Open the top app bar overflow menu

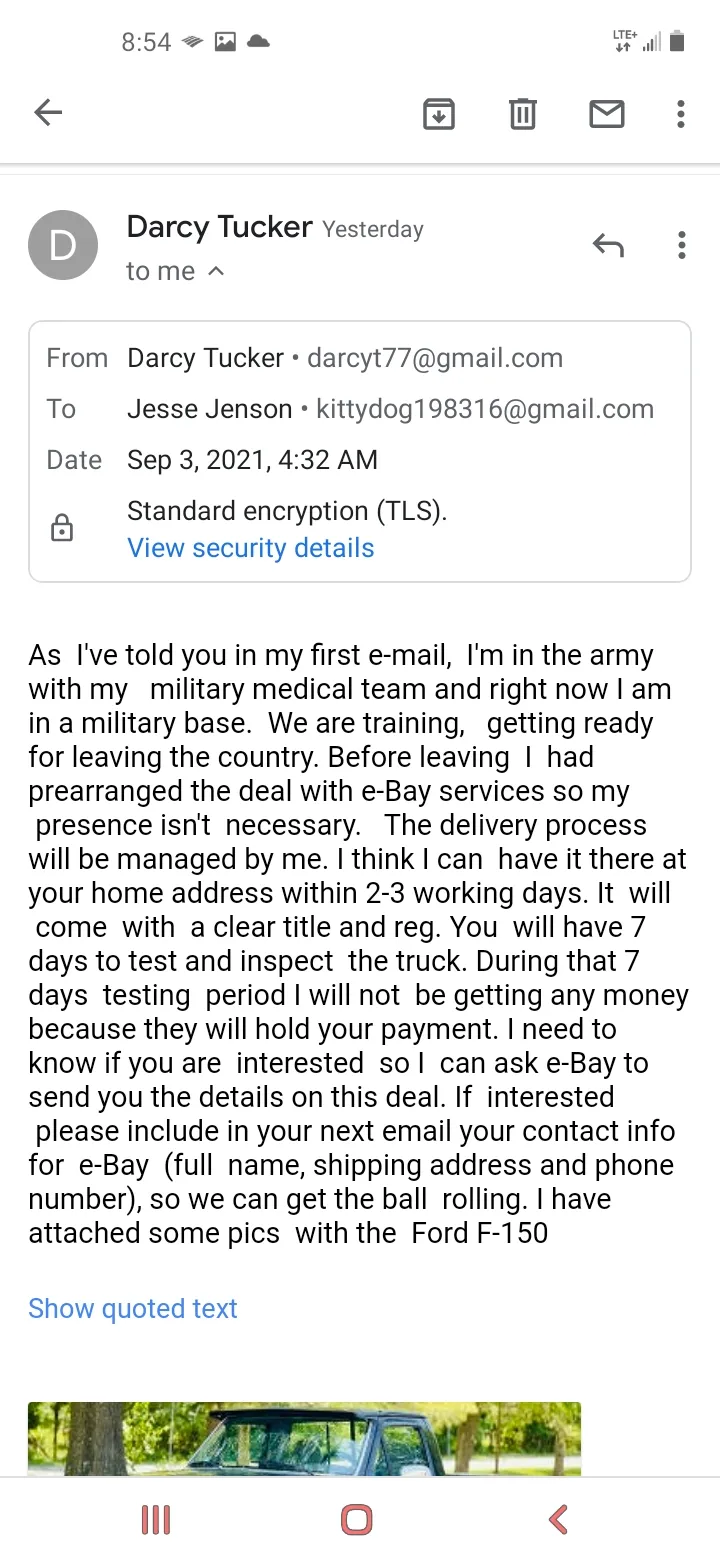tap(680, 114)
